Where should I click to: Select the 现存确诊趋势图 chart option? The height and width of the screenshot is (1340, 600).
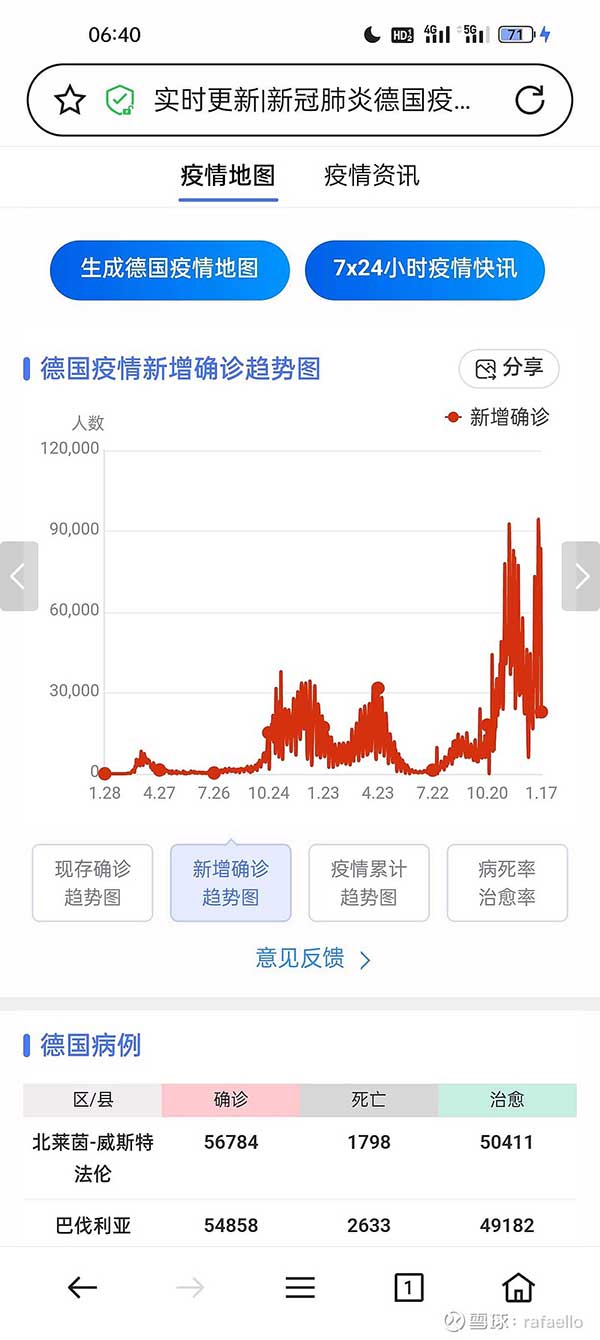point(92,883)
